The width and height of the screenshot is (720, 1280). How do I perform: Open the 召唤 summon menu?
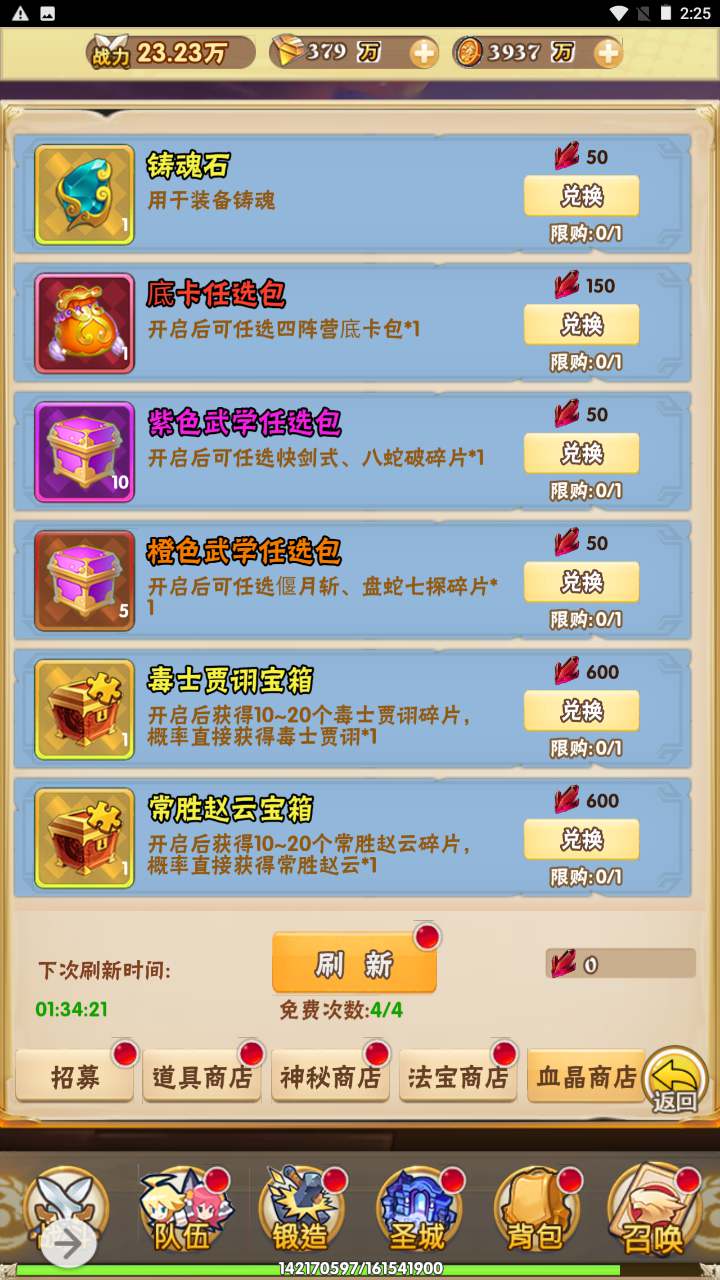tap(653, 1210)
